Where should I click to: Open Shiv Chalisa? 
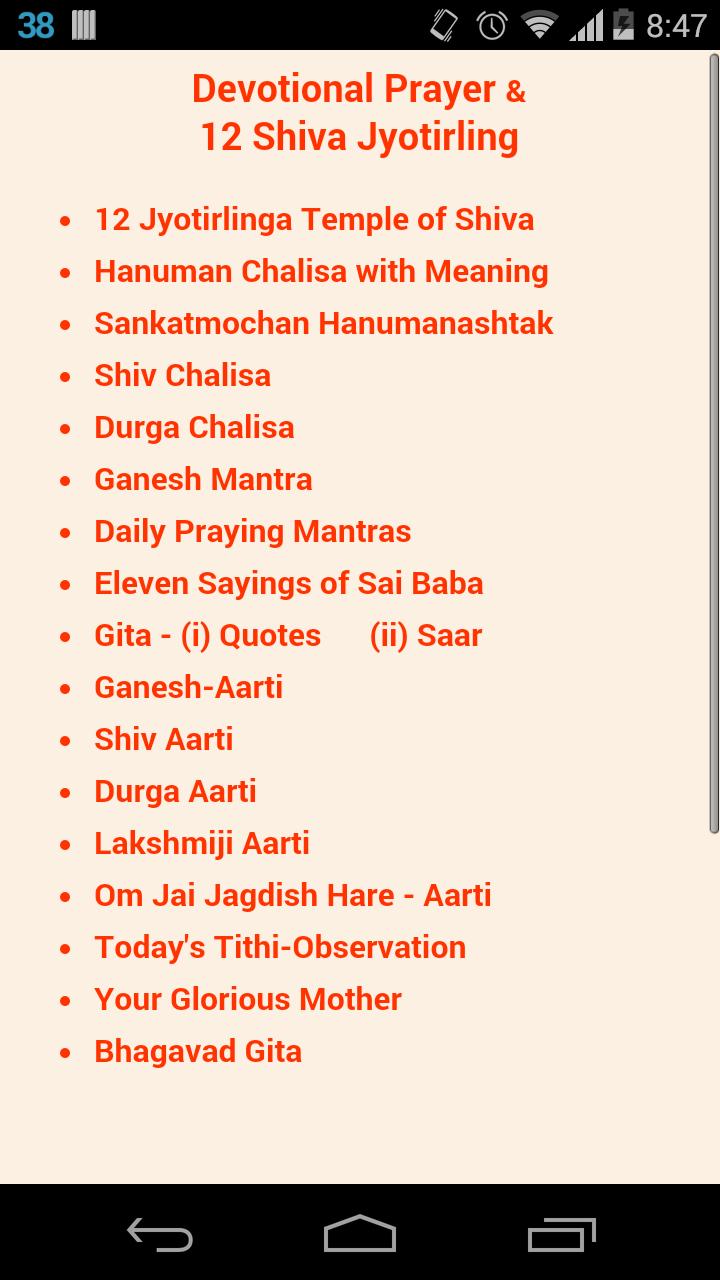tap(182, 374)
